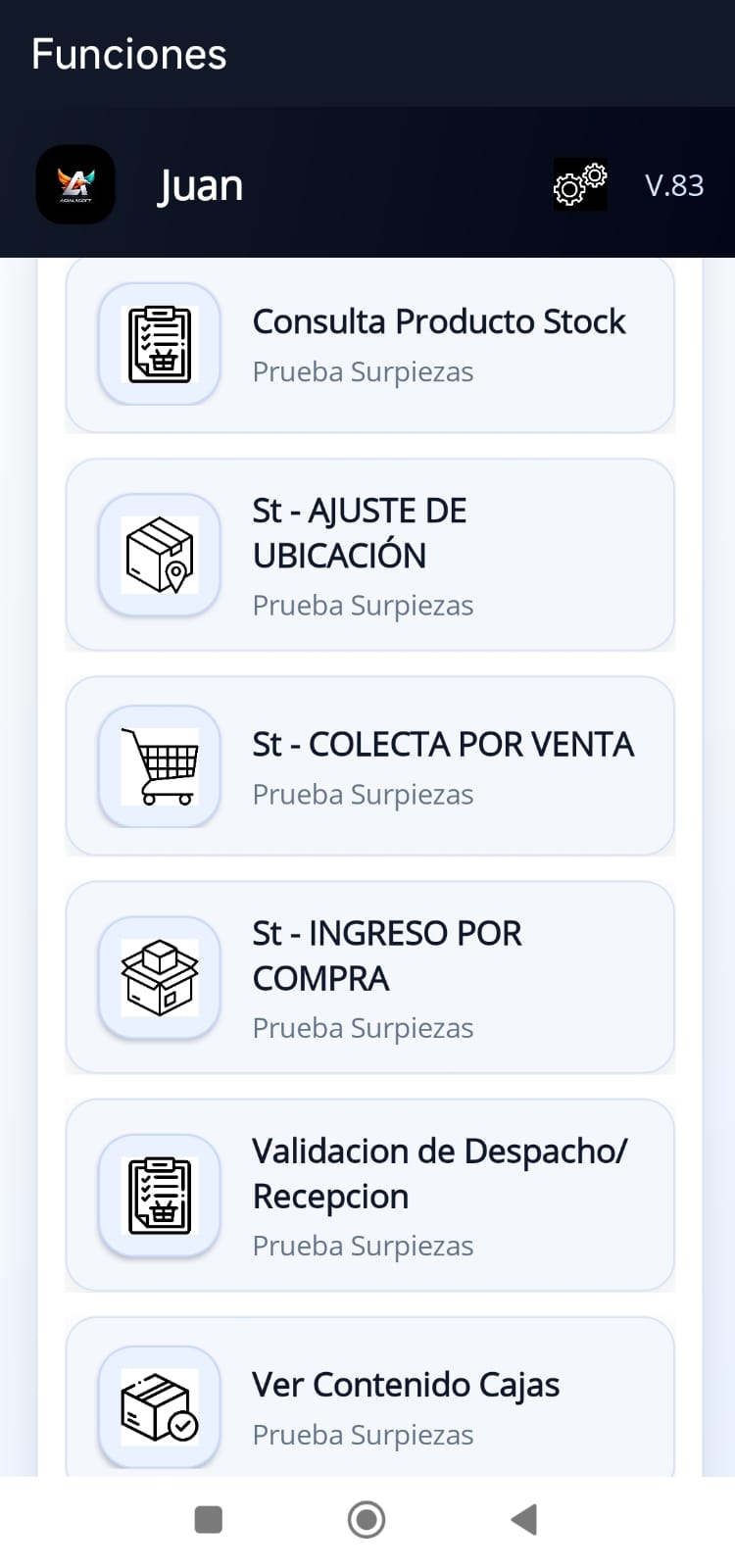This screenshot has width=735, height=1568.
Task: Open the Consulta Producto Stock function
Action: 439,321
